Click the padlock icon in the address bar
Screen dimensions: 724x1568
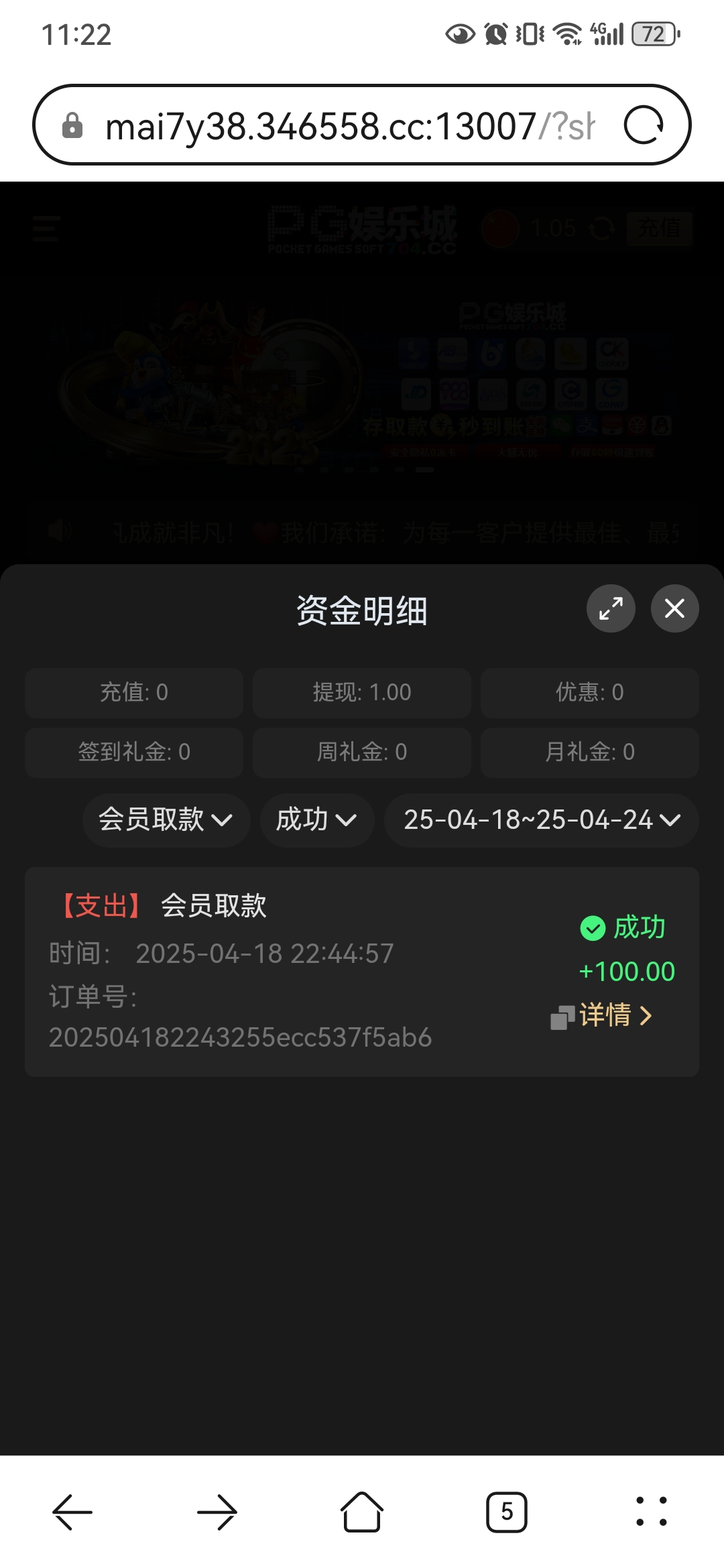[72, 124]
